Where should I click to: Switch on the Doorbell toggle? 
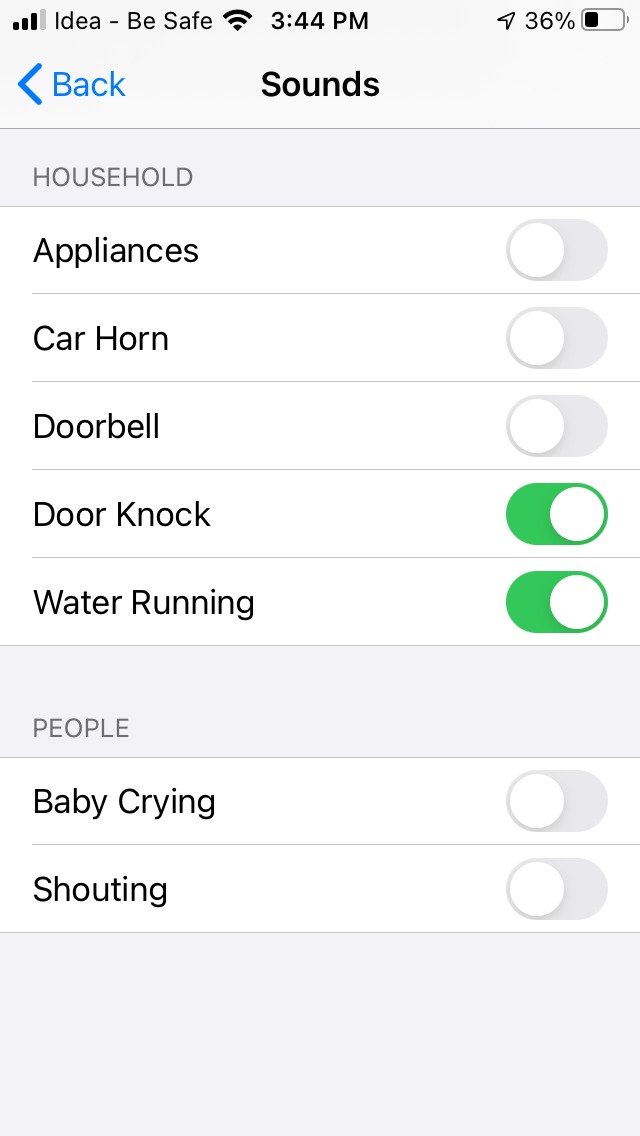(x=556, y=426)
